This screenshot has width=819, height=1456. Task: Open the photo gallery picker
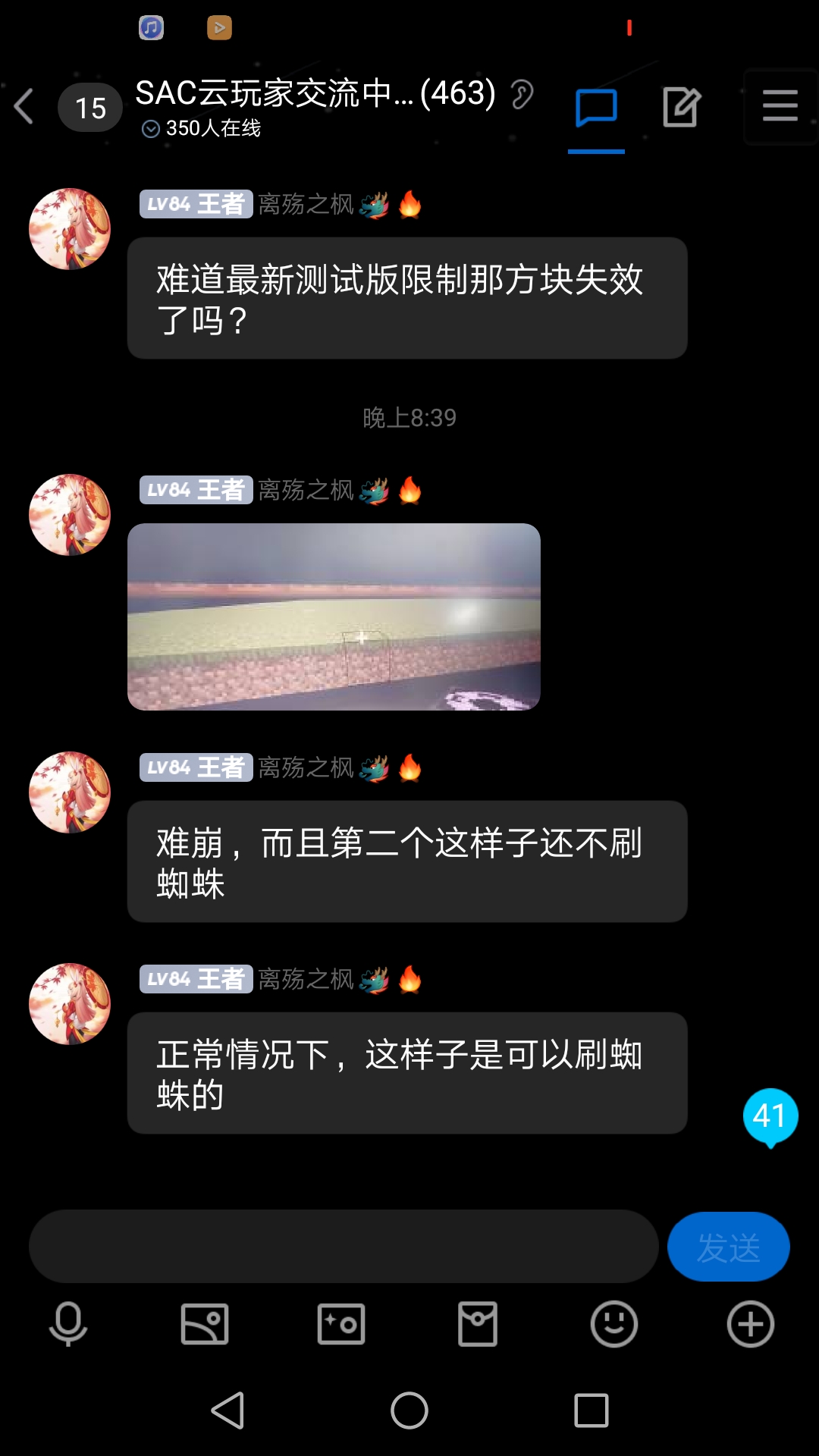[205, 1324]
